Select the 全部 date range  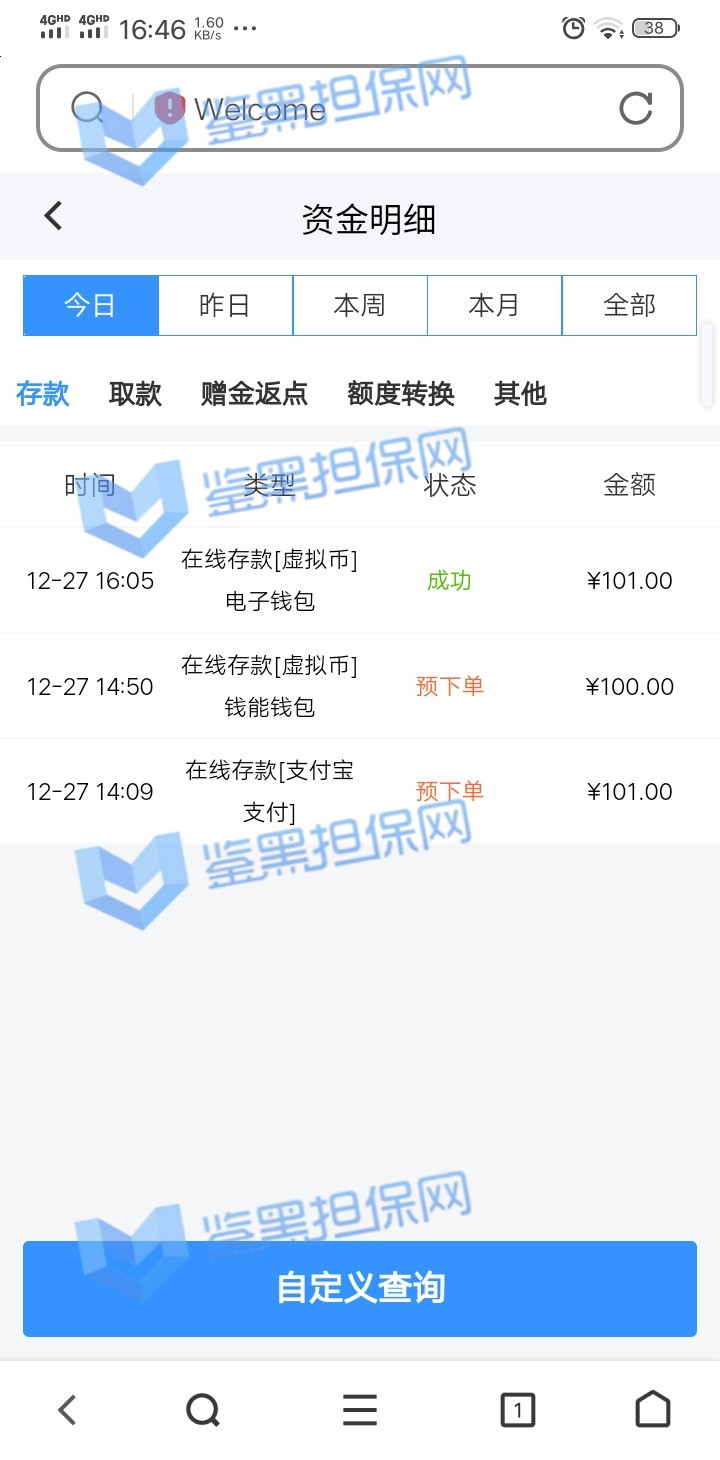[x=629, y=305]
